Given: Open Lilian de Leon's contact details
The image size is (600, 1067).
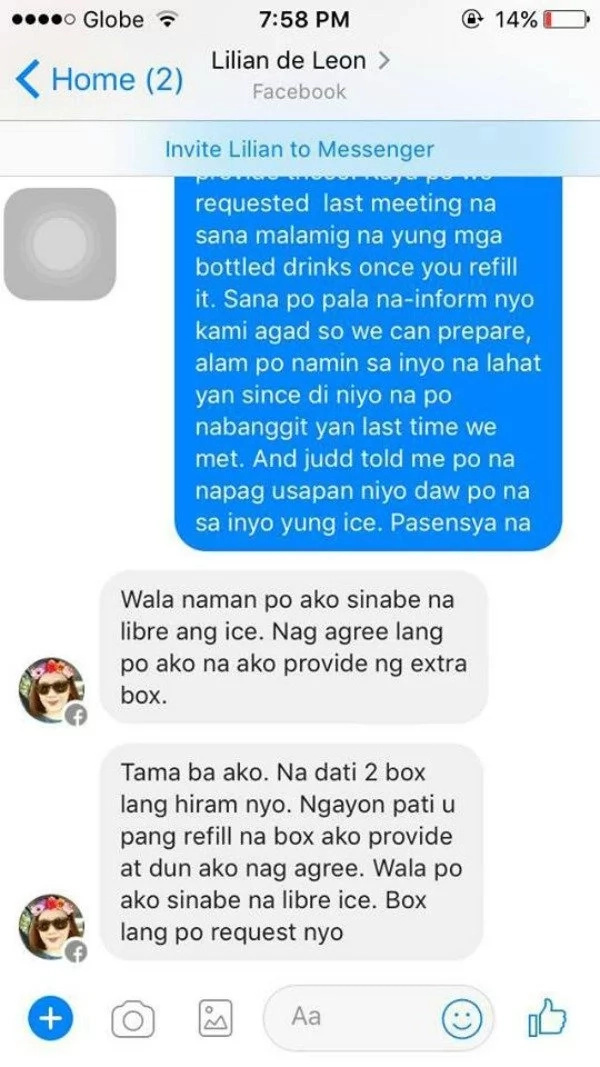Looking at the screenshot, I should [300, 62].
